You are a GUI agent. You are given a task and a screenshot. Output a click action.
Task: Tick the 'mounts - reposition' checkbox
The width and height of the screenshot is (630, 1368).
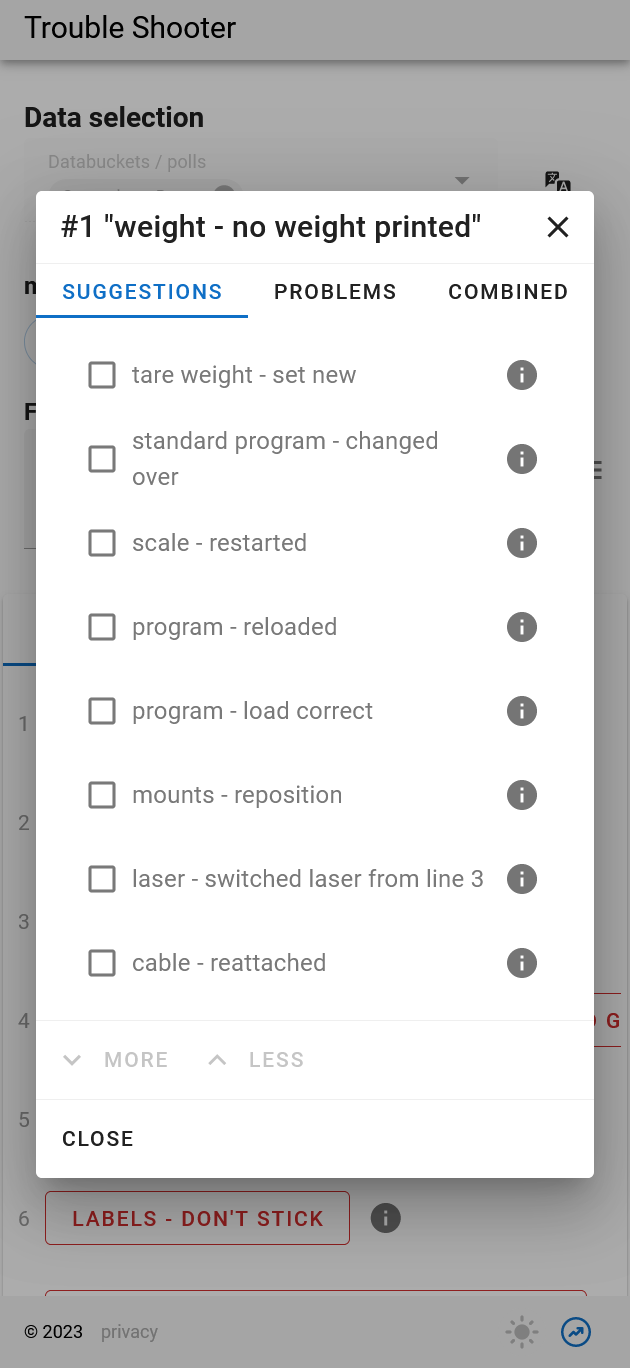point(102,795)
